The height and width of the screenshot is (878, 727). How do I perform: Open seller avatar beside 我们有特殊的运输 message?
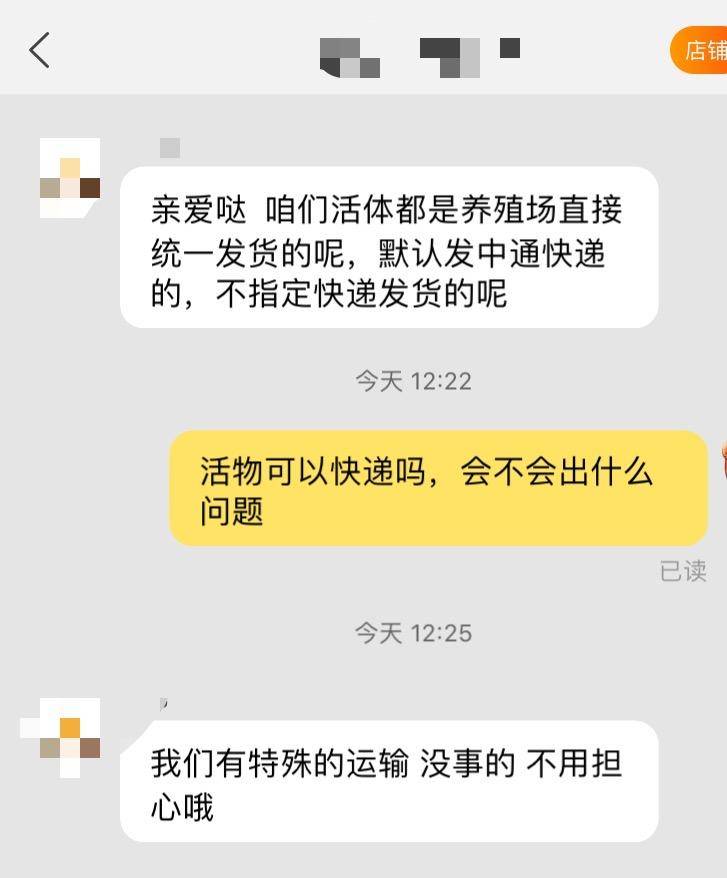pos(70,738)
